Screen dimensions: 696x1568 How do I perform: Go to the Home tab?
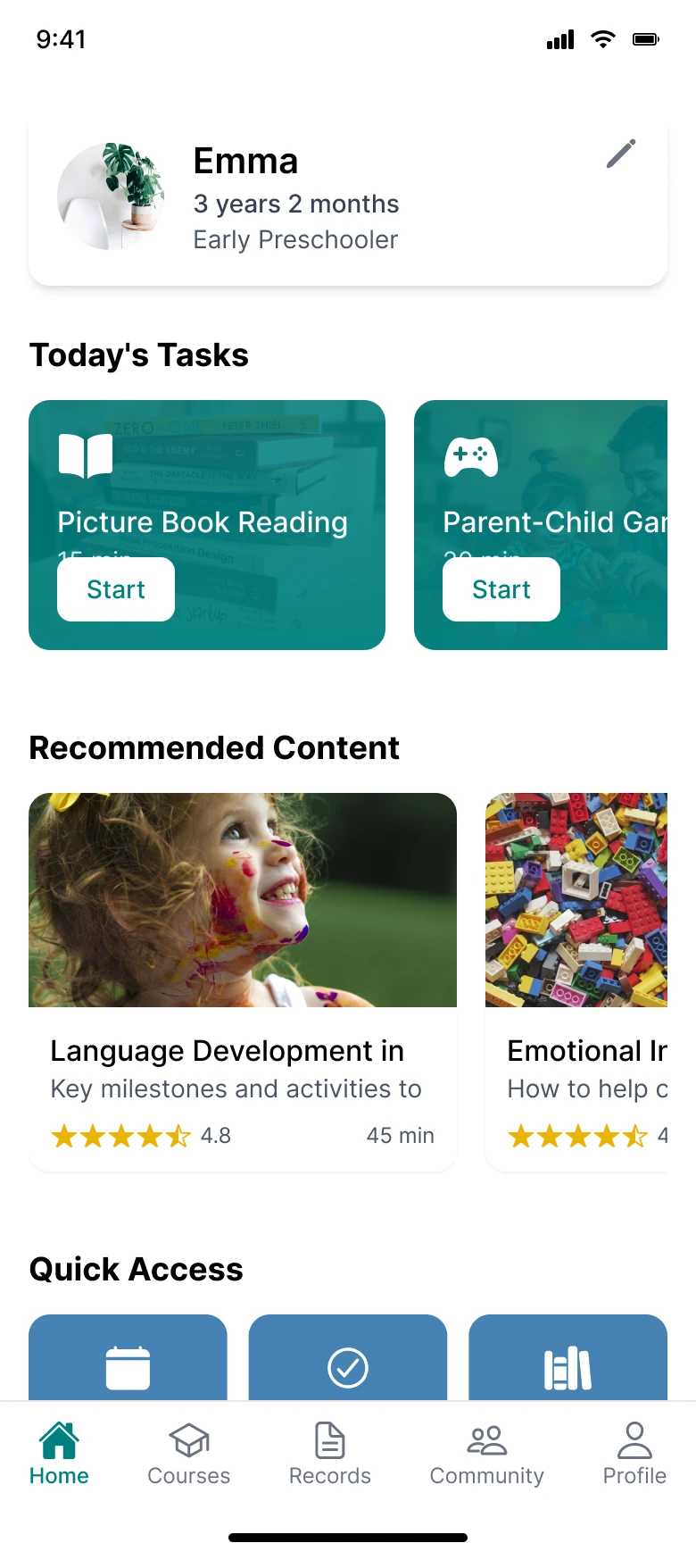pyautogui.click(x=59, y=1454)
